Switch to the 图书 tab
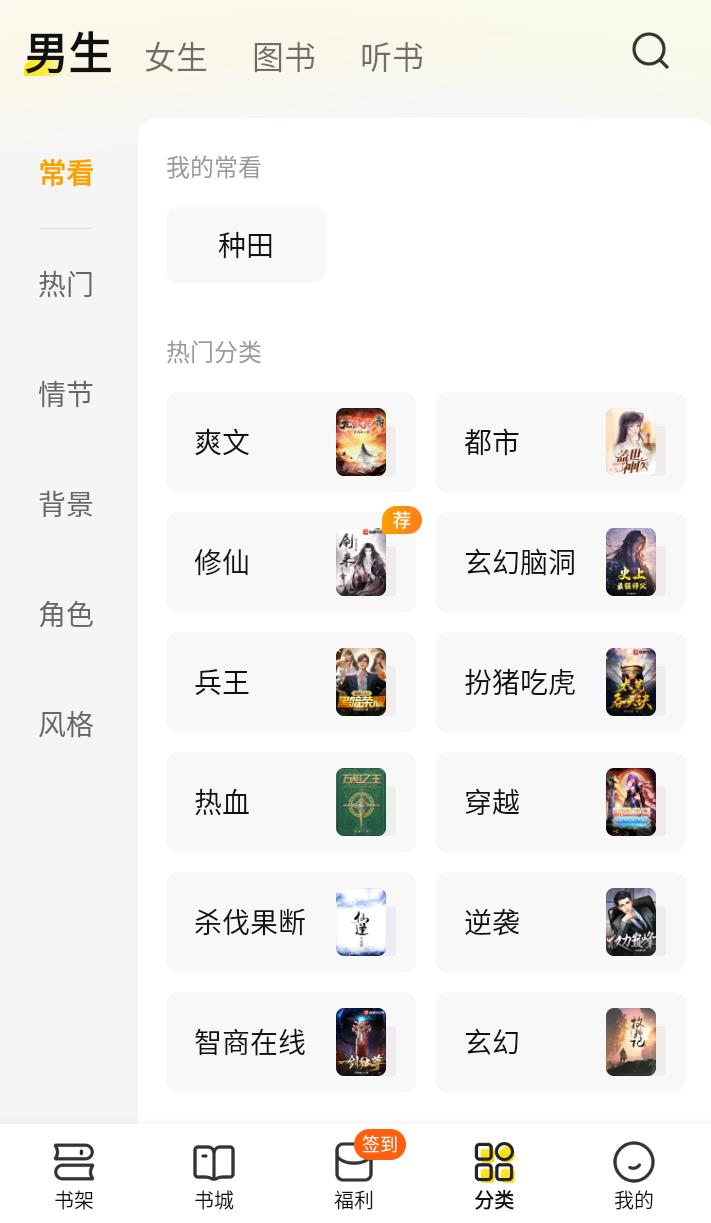This screenshot has width=711, height=1223. pyautogui.click(x=284, y=57)
